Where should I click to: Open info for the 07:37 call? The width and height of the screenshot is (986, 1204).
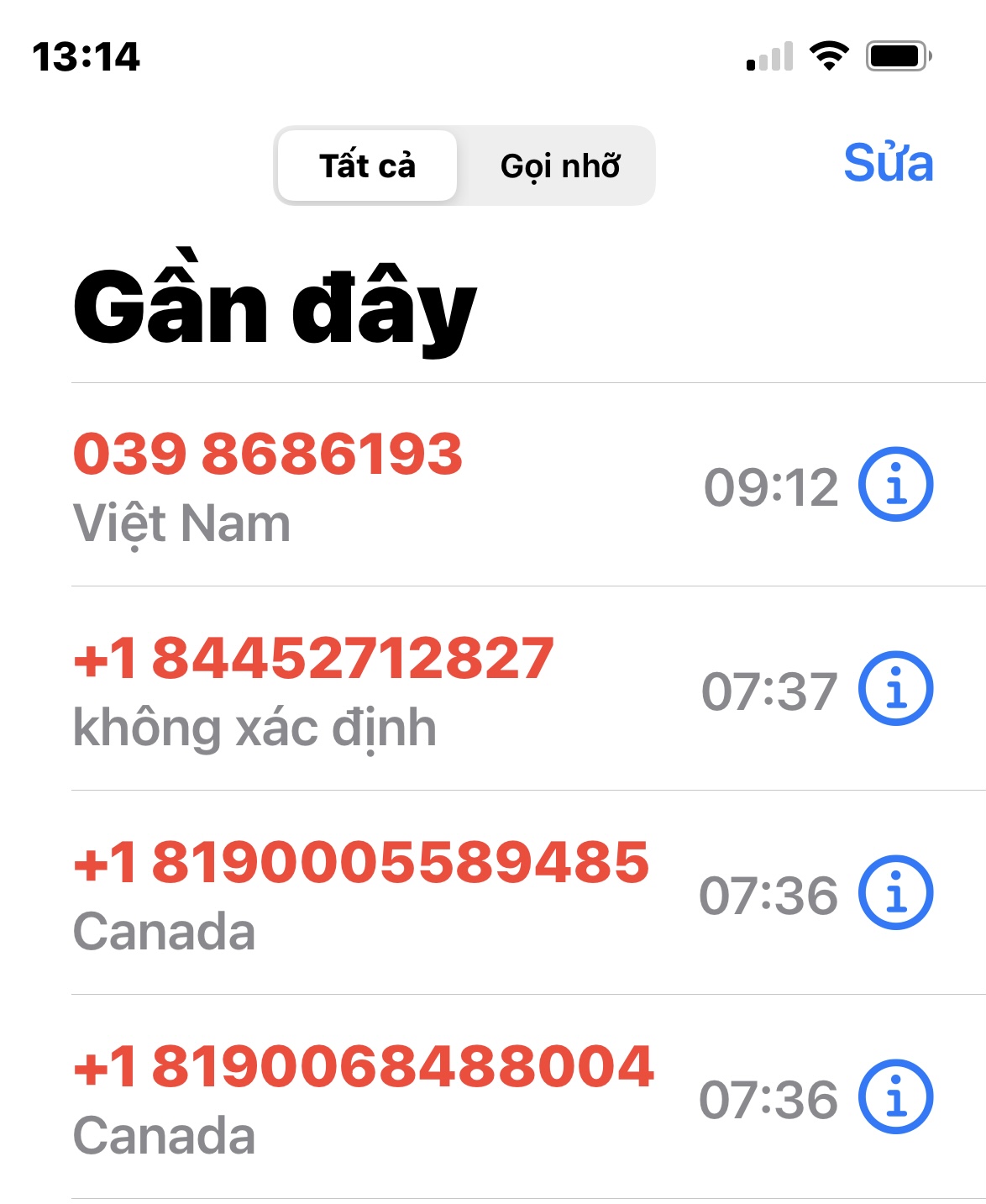pyautogui.click(x=895, y=689)
